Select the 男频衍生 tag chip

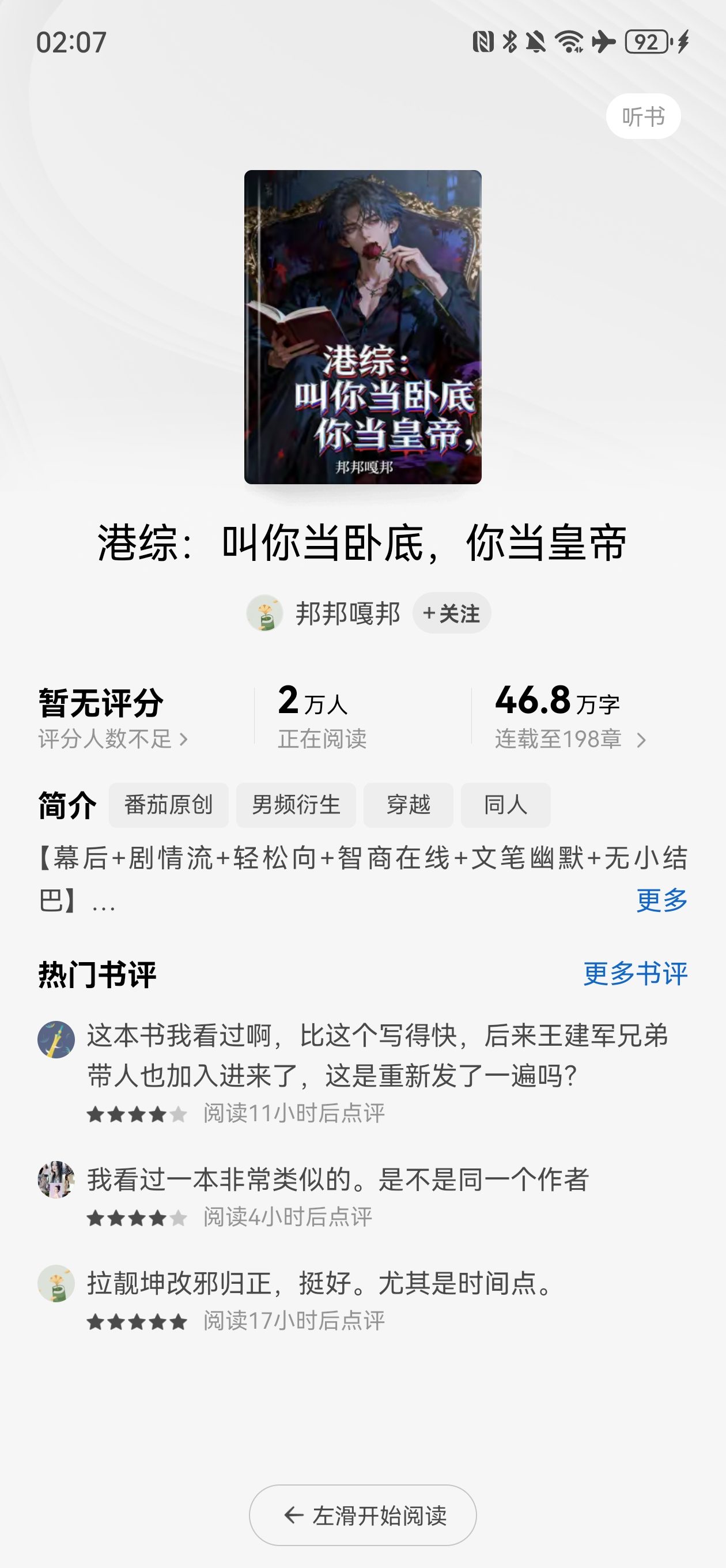pos(296,805)
